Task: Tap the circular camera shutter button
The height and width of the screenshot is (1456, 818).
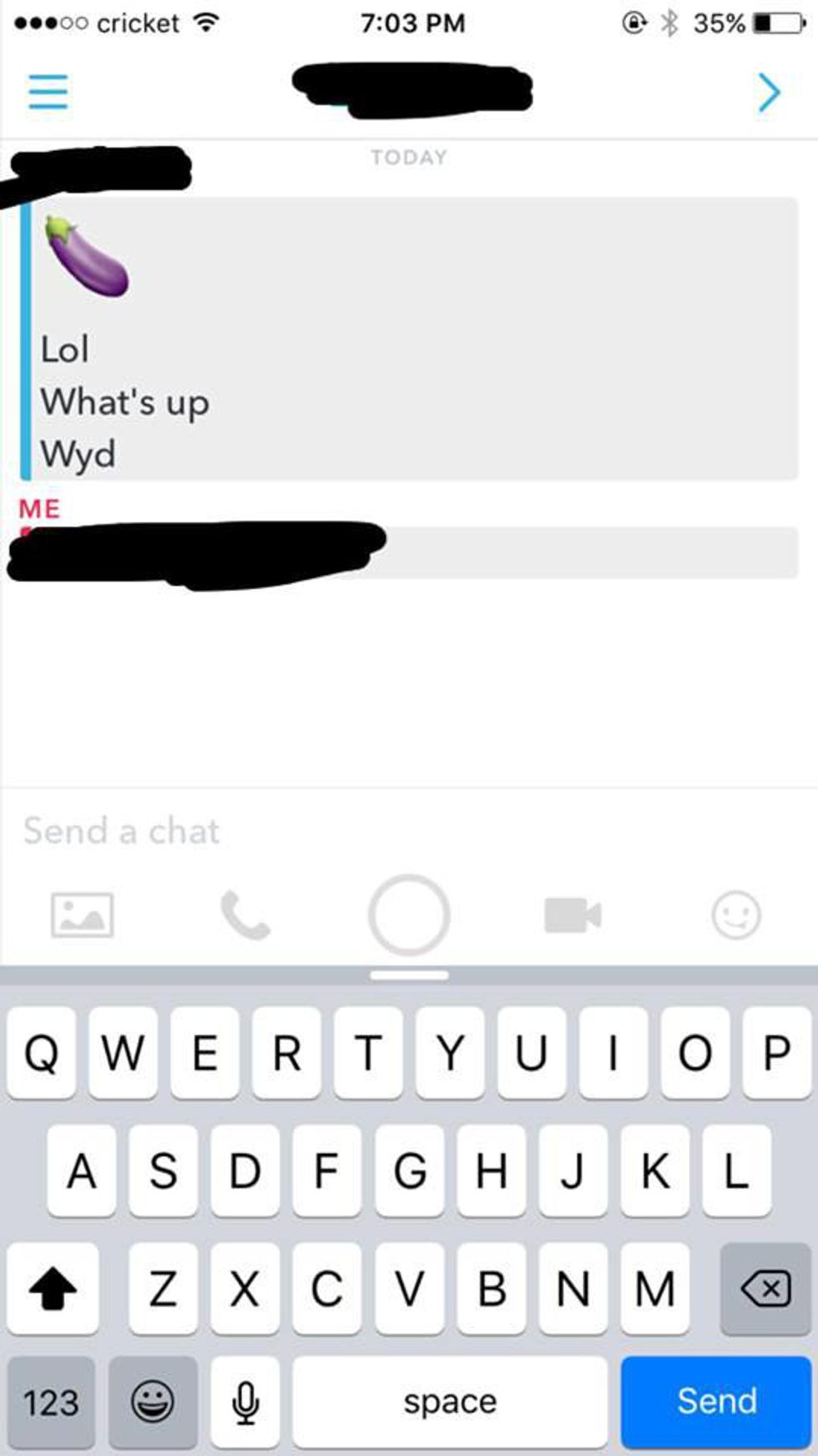Action: [409, 915]
